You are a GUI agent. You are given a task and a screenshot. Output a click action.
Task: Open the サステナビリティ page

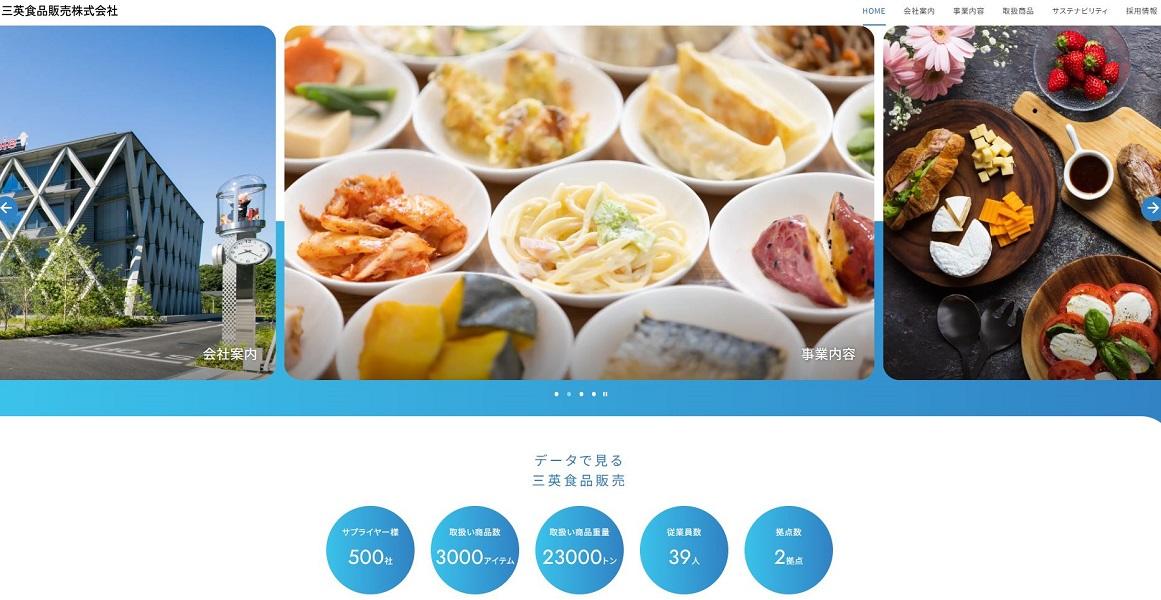tap(1079, 11)
